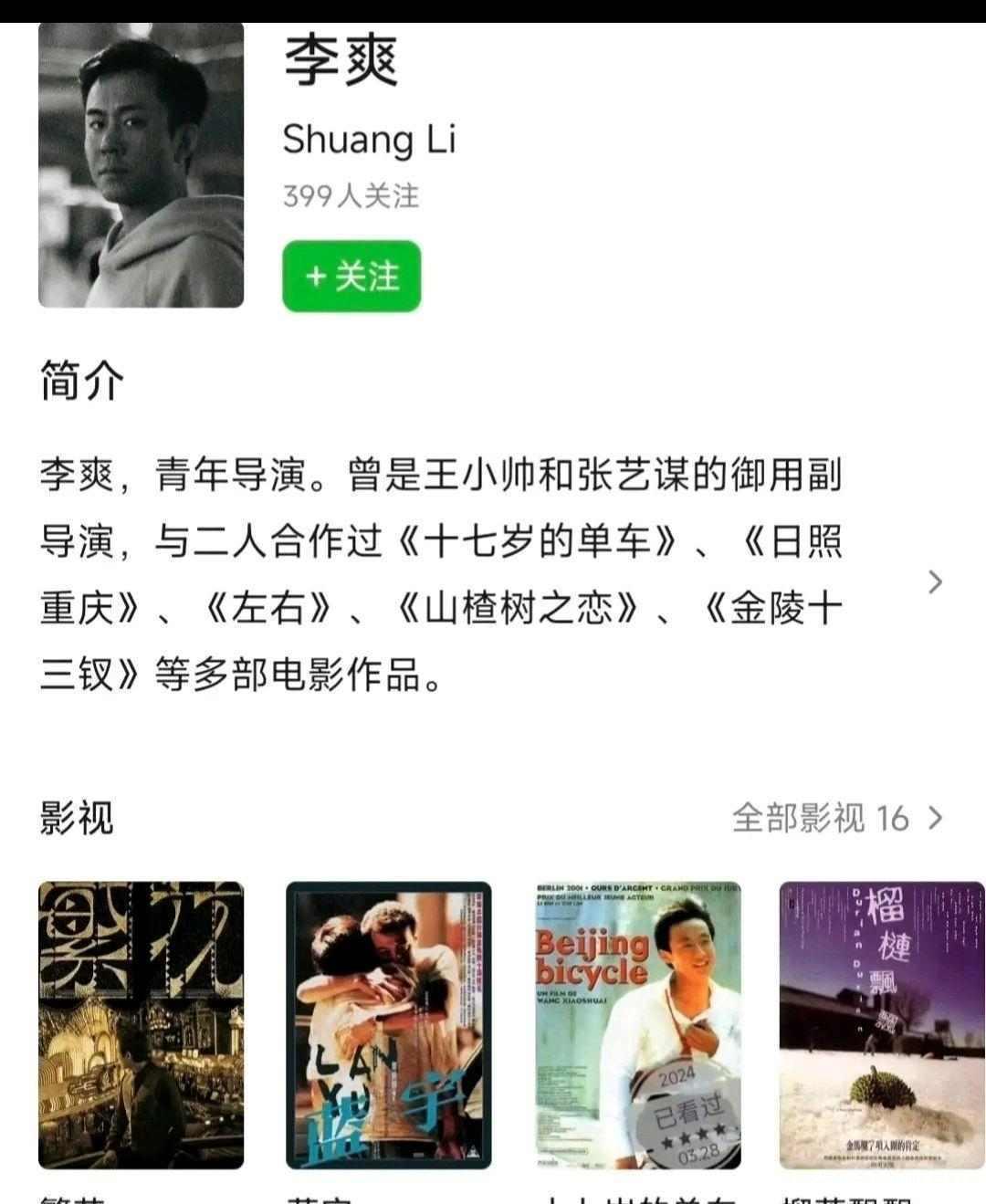Open the 榴梿飘飘 film poster
This screenshot has height=1204, width=986.
click(x=882, y=1024)
